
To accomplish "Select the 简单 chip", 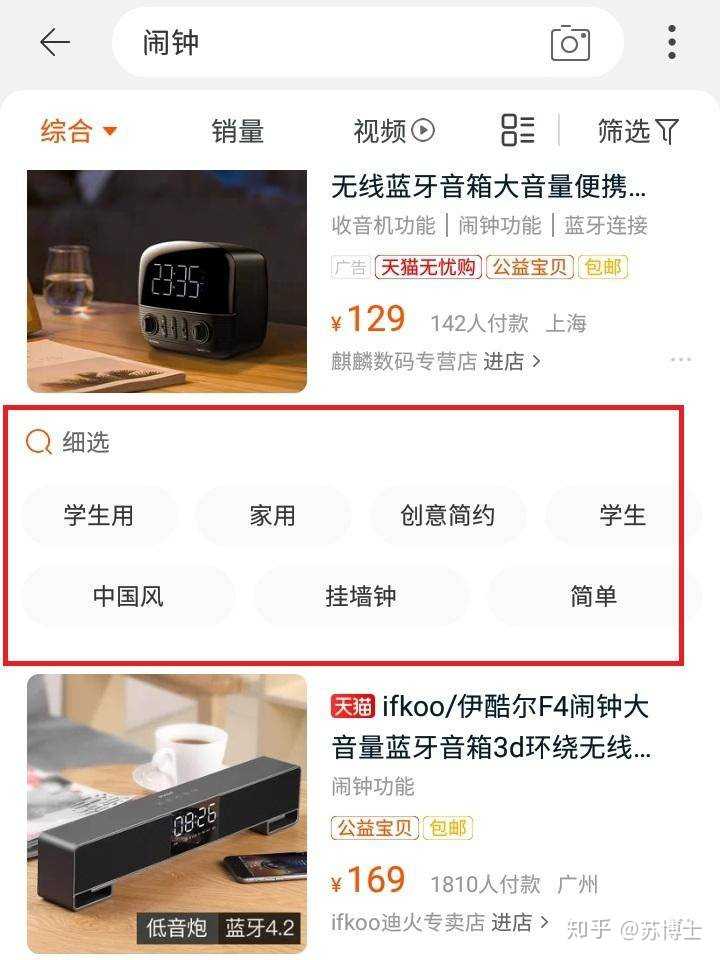I will (592, 597).
